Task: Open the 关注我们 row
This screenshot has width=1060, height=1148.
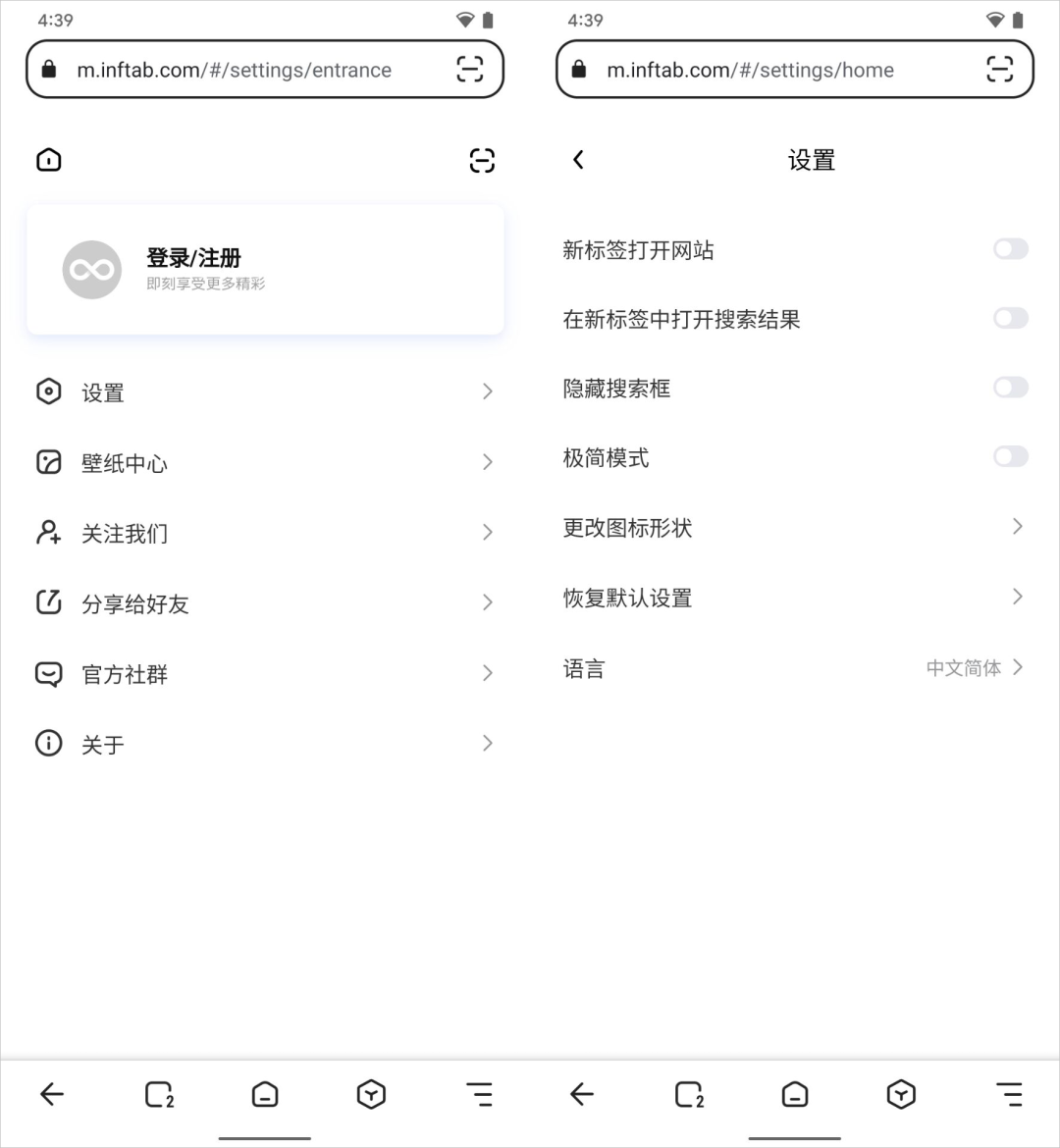Action: [x=263, y=533]
